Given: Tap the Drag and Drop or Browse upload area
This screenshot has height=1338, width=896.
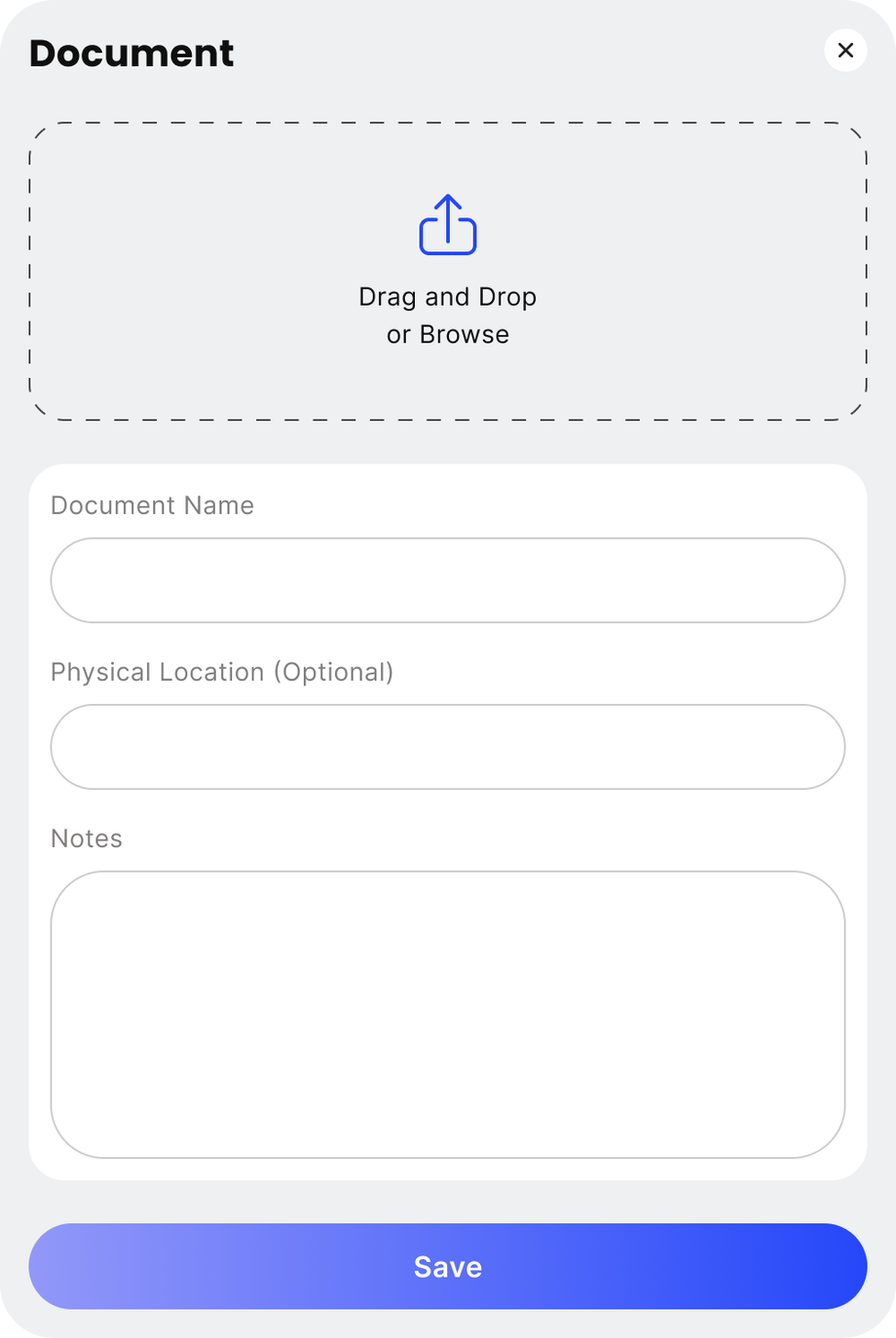Looking at the screenshot, I should pos(448,272).
